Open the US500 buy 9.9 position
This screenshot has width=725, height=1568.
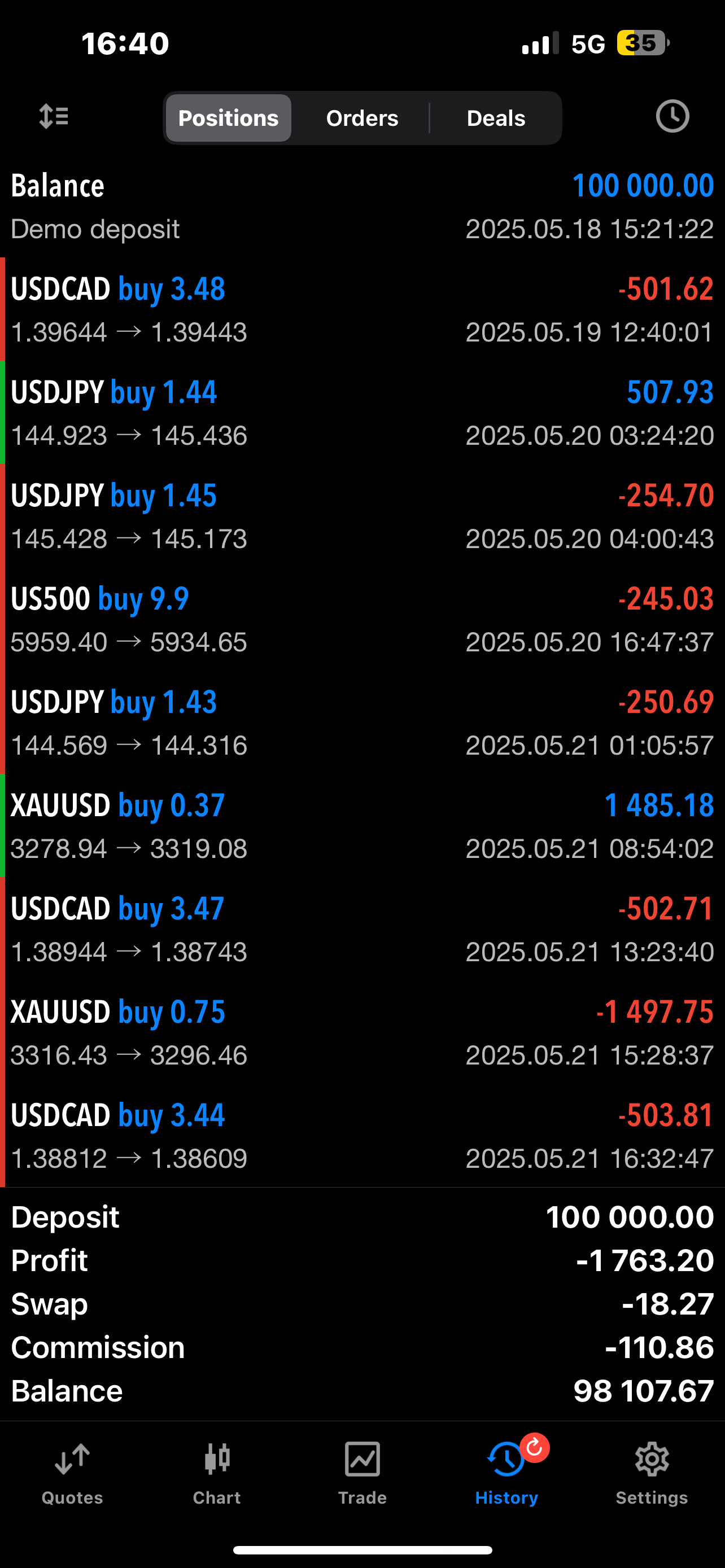[x=362, y=620]
